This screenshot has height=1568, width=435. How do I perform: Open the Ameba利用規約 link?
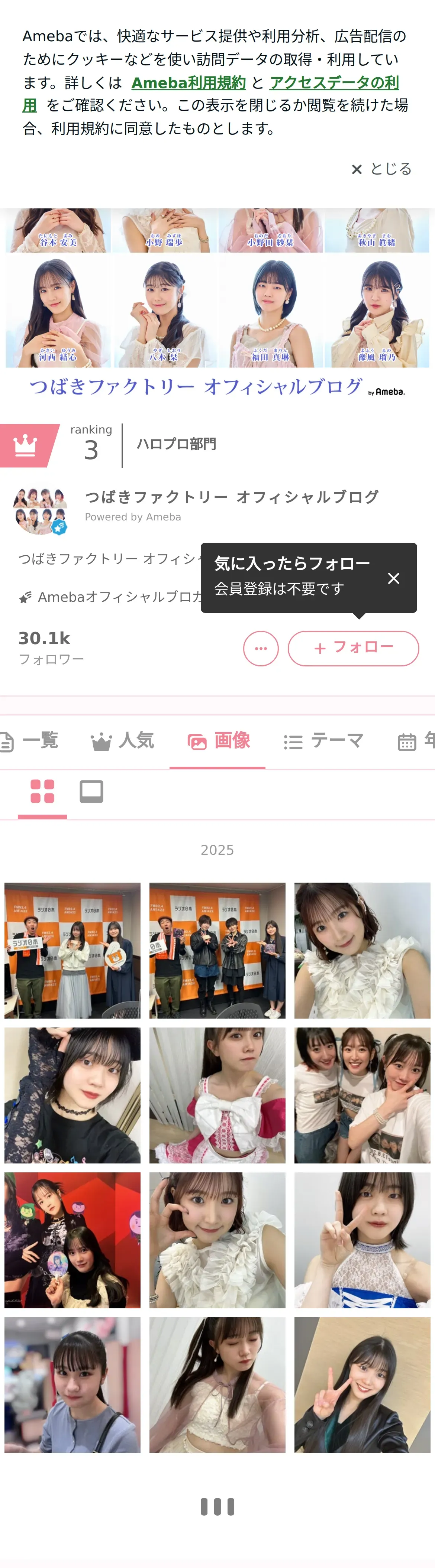pyautogui.click(x=188, y=83)
